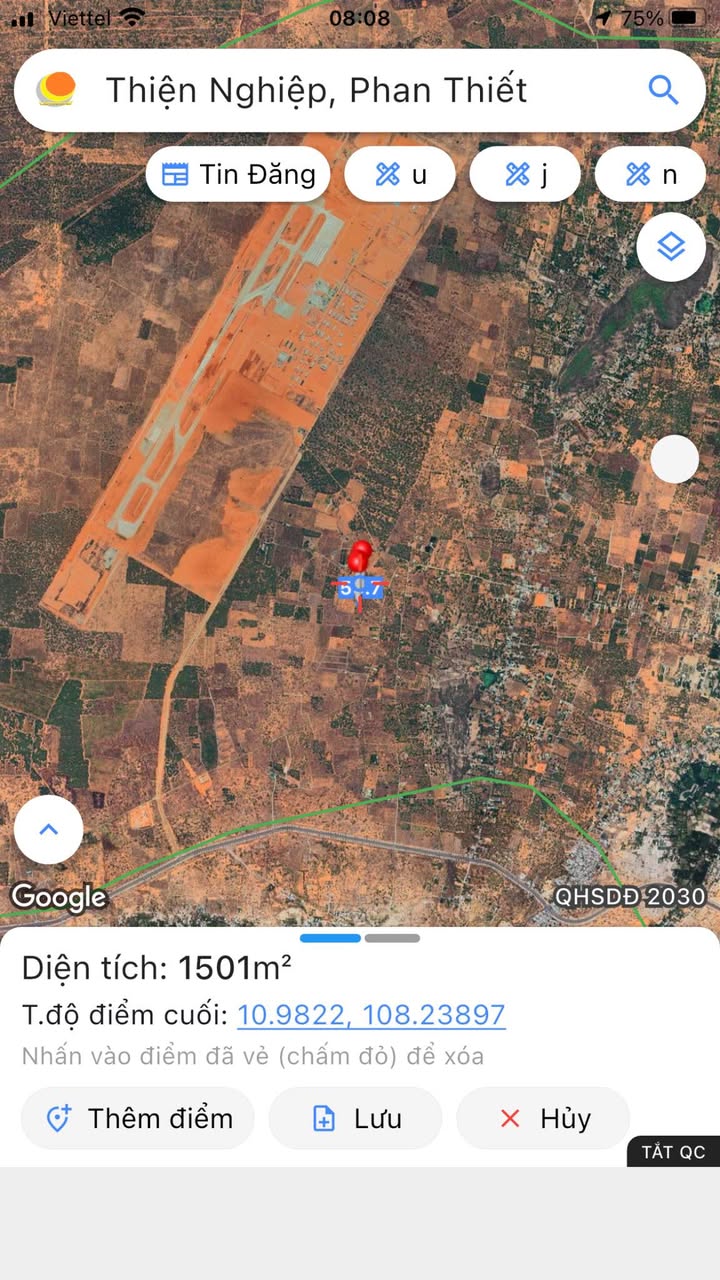
Task: Expand the panel with the up arrow
Action: click(x=48, y=829)
